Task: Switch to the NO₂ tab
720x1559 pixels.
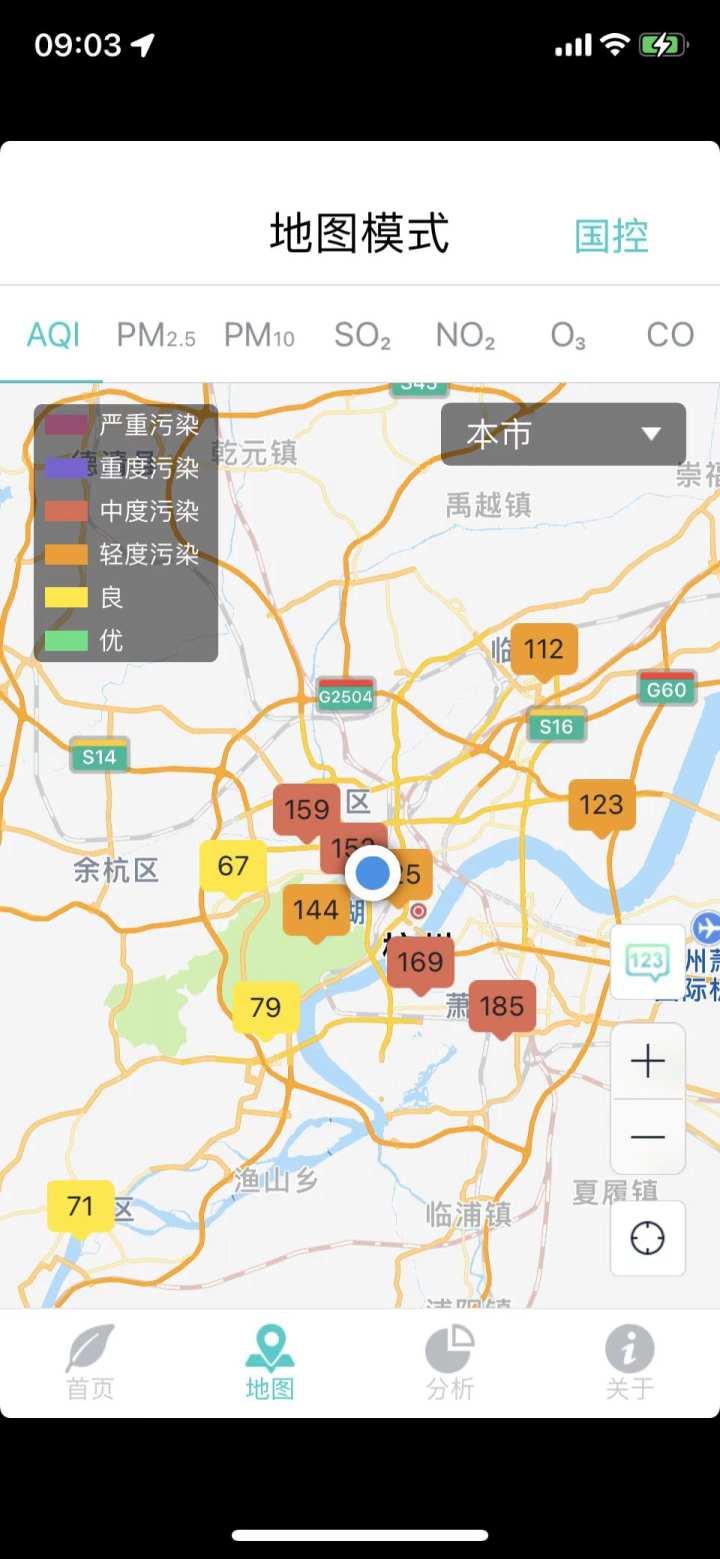Action: [x=465, y=335]
